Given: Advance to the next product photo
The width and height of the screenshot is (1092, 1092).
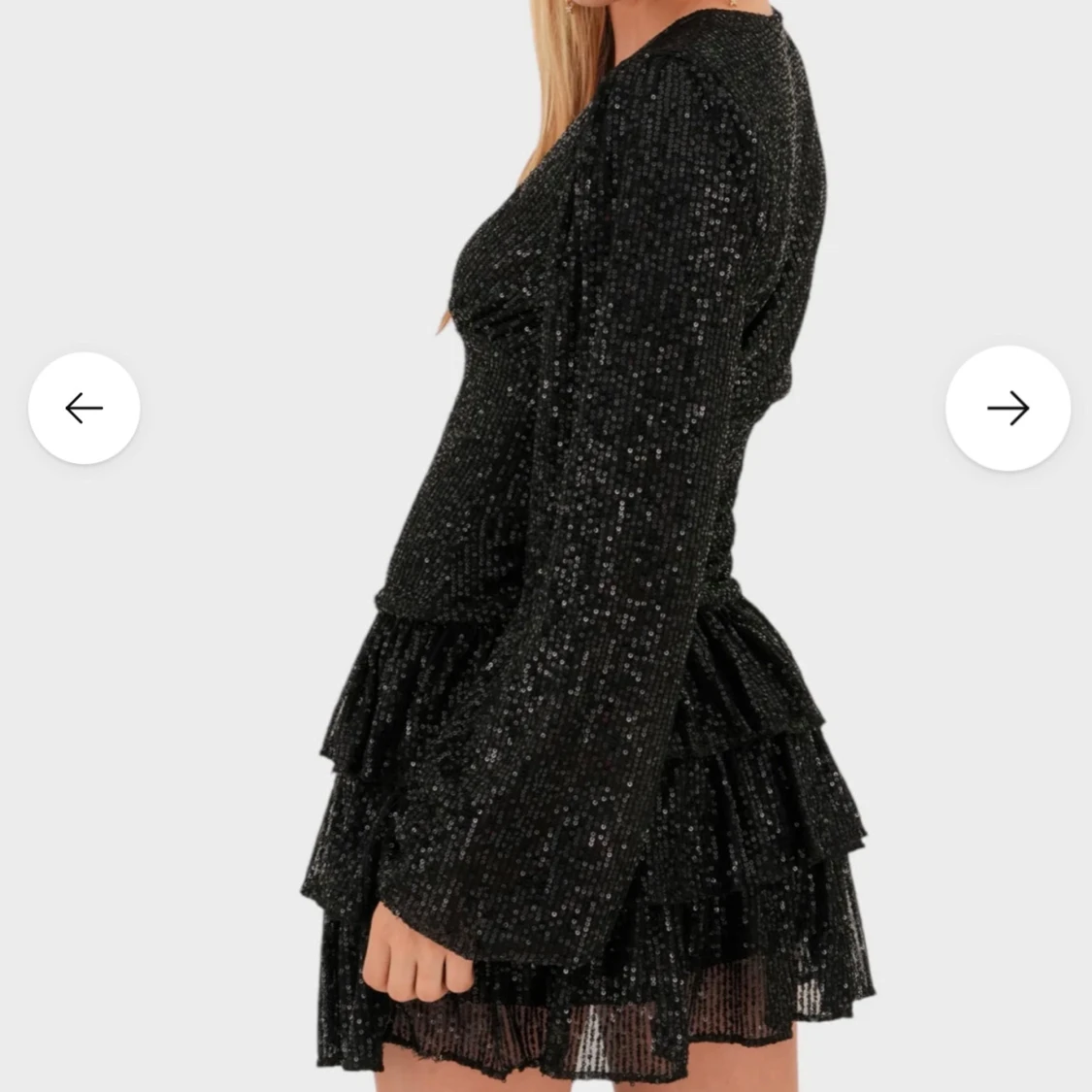Looking at the screenshot, I should pyautogui.click(x=1008, y=408).
